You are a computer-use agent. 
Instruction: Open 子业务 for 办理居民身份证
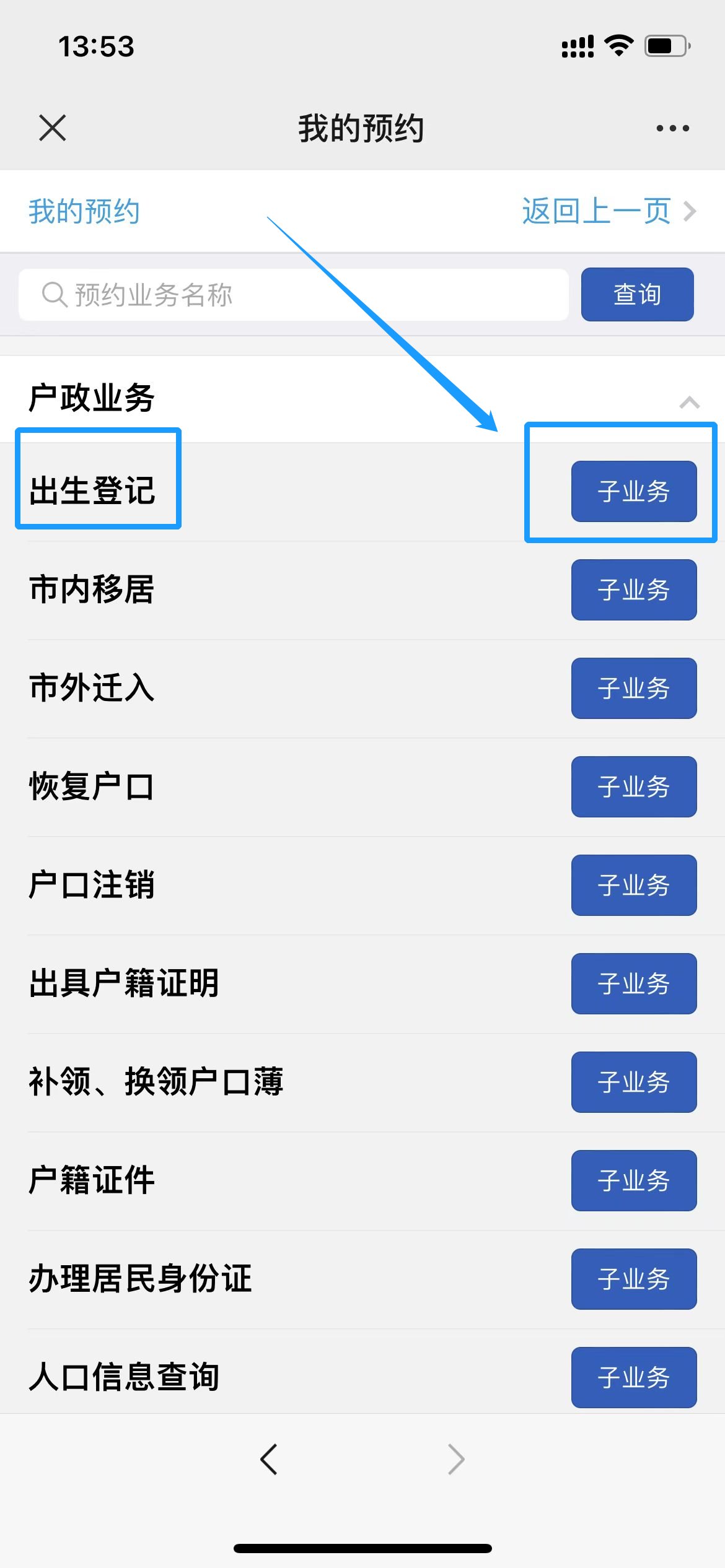point(633,1279)
